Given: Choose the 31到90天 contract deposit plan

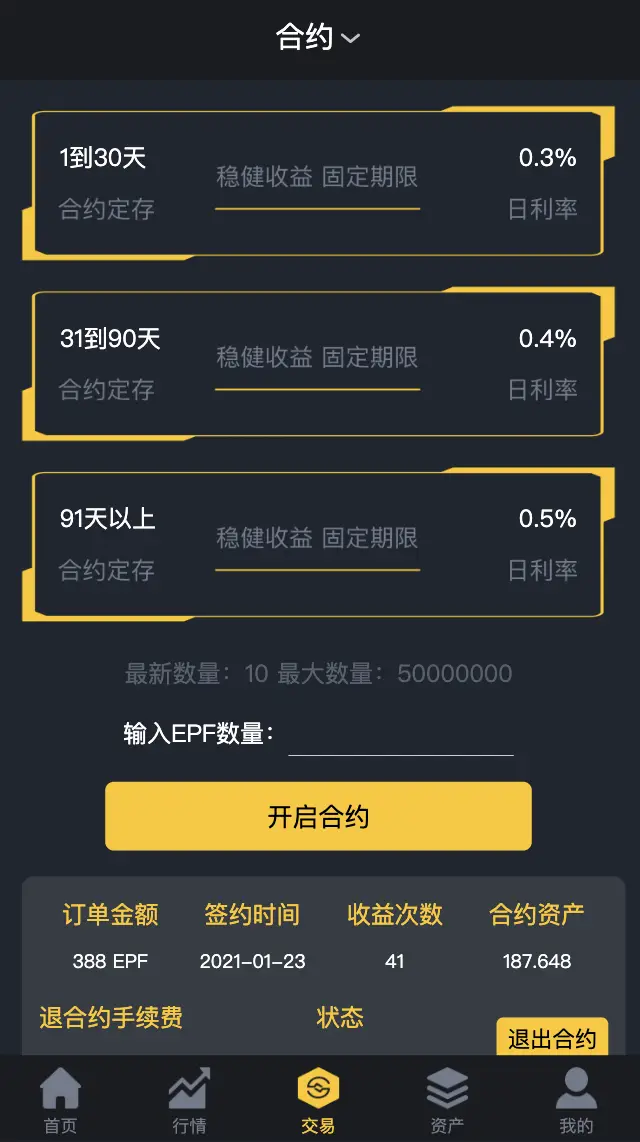Looking at the screenshot, I should point(318,363).
